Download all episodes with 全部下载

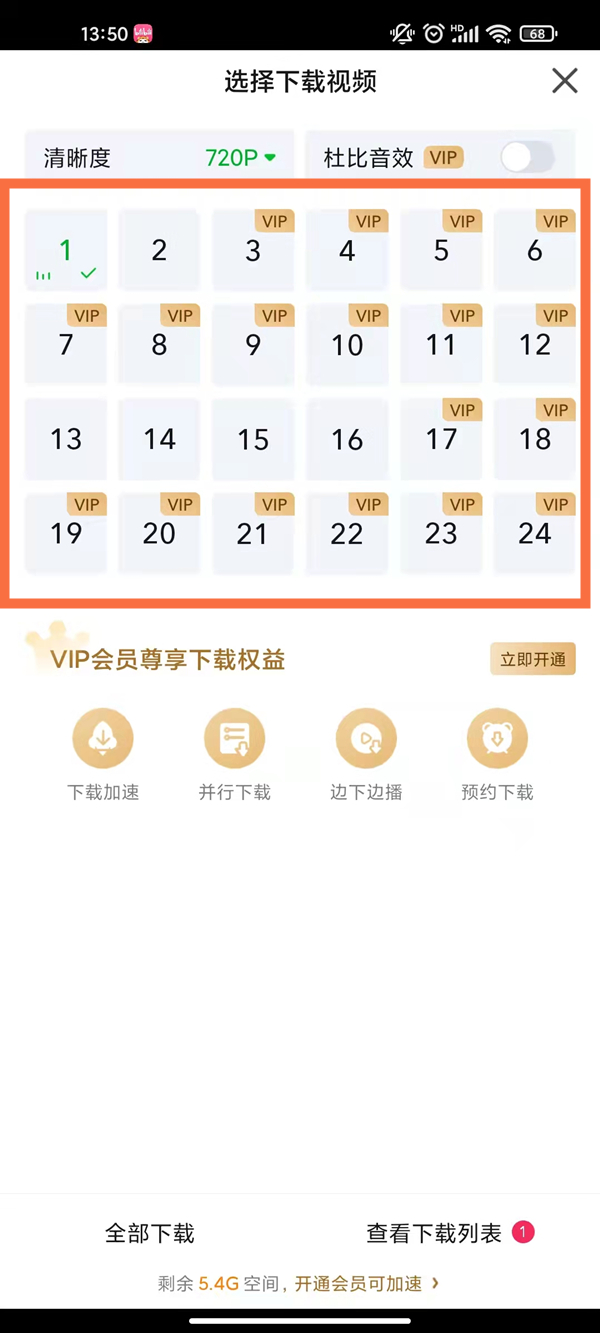coord(150,1233)
